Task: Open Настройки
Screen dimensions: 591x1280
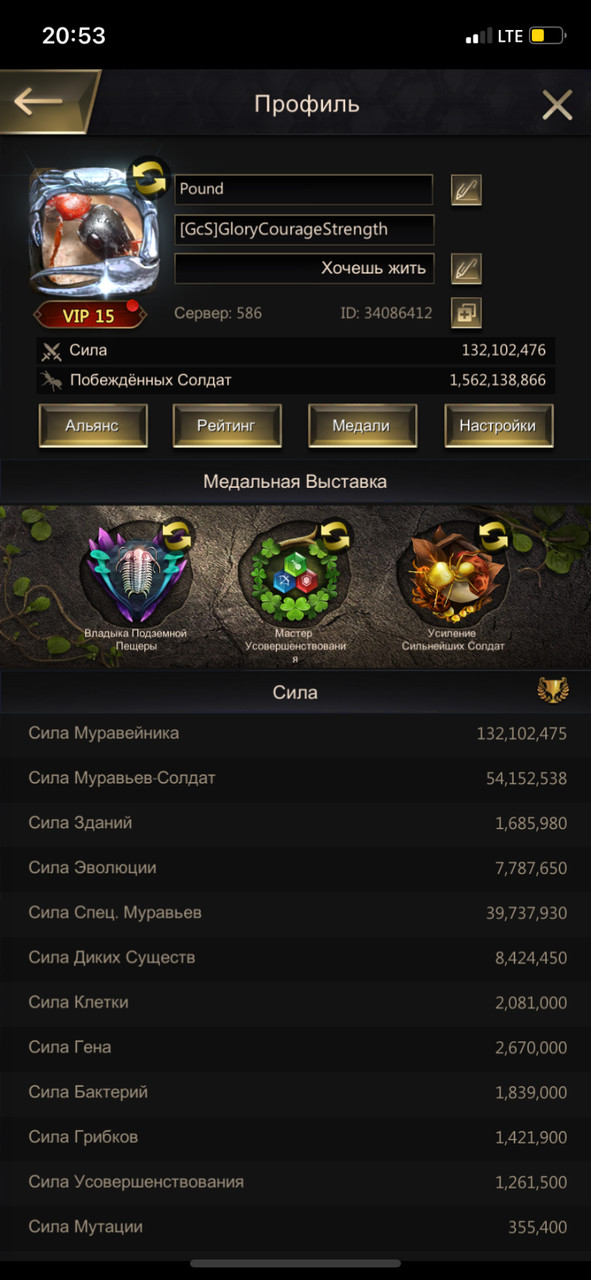Action: point(498,425)
